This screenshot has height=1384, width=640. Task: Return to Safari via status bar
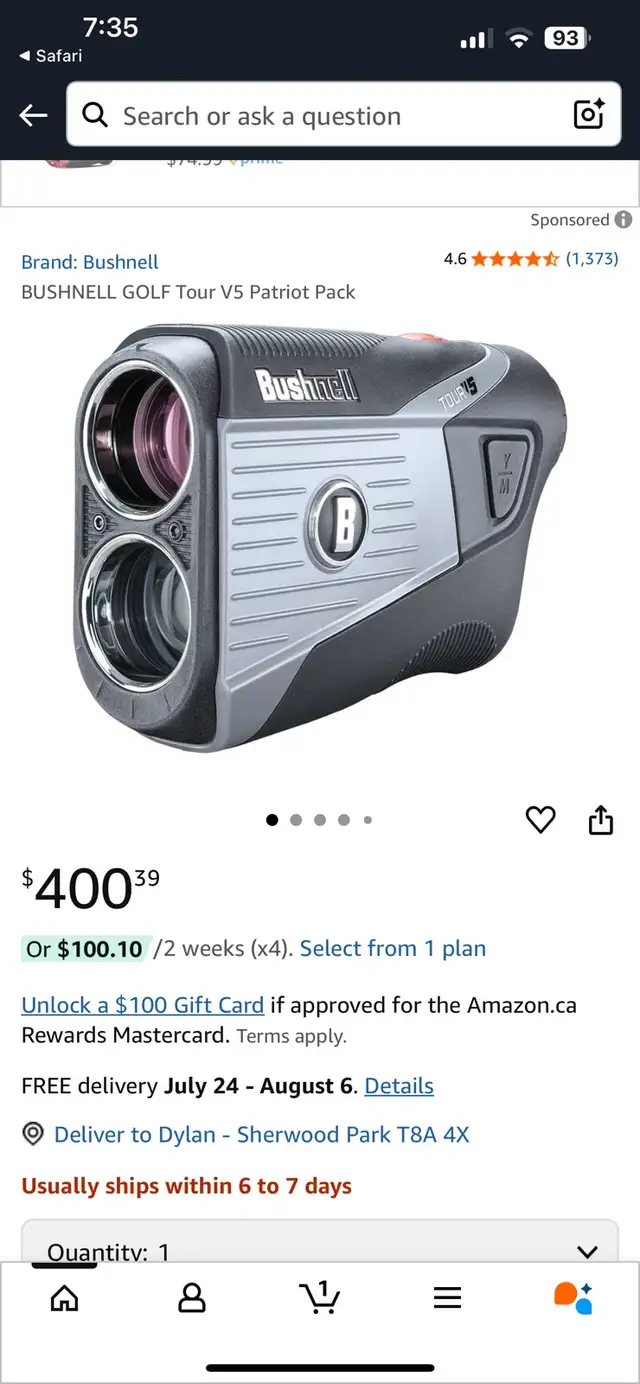[50, 56]
